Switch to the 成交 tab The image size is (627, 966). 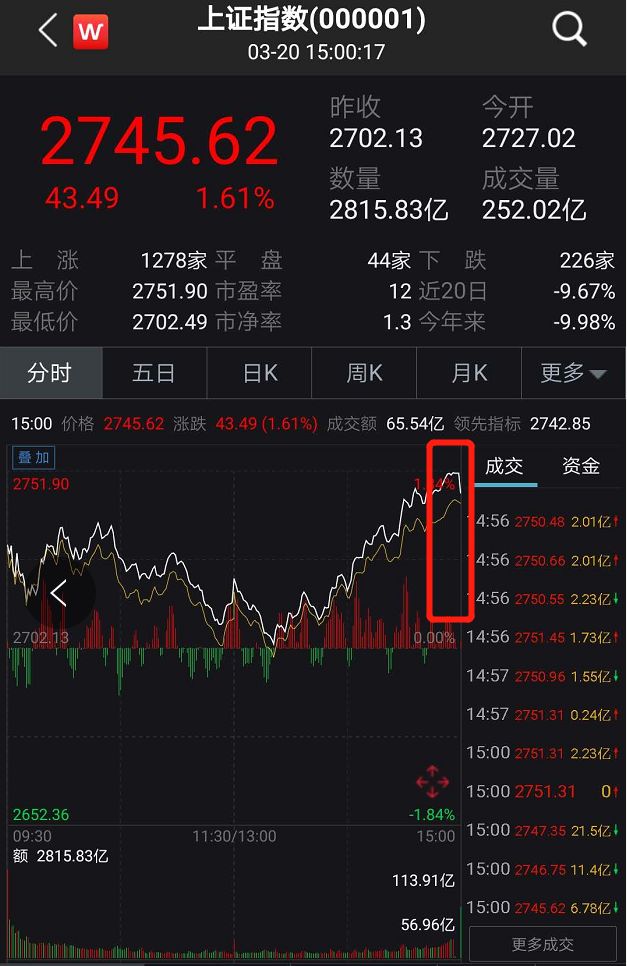point(504,466)
